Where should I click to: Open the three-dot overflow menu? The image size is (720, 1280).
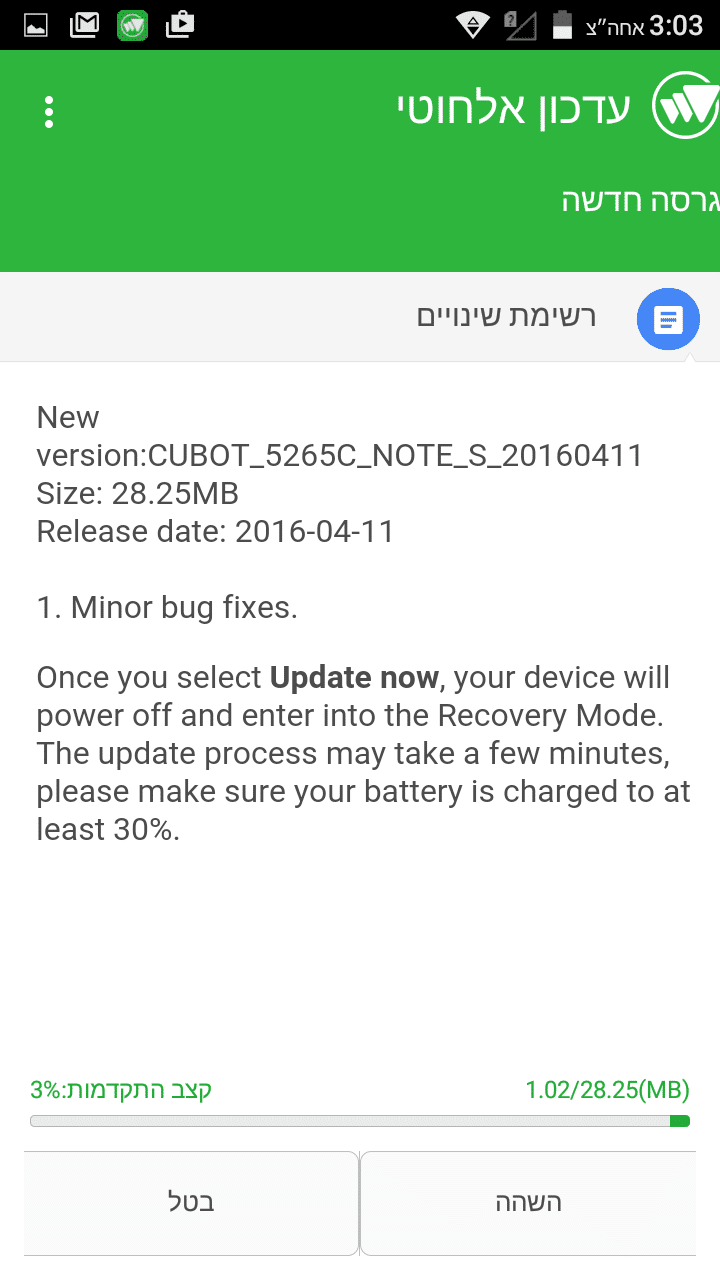tap(49, 112)
